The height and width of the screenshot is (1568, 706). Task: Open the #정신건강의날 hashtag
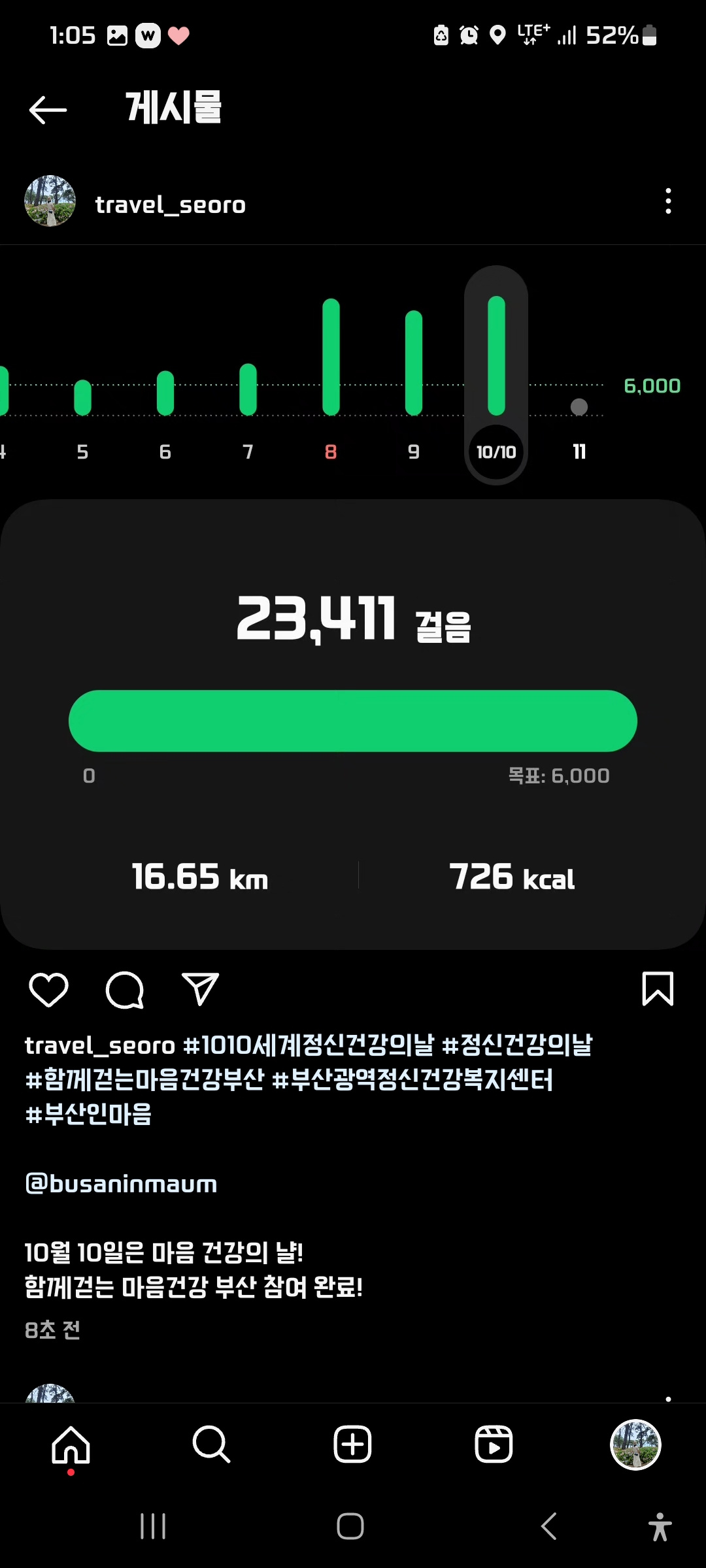click(x=517, y=1045)
